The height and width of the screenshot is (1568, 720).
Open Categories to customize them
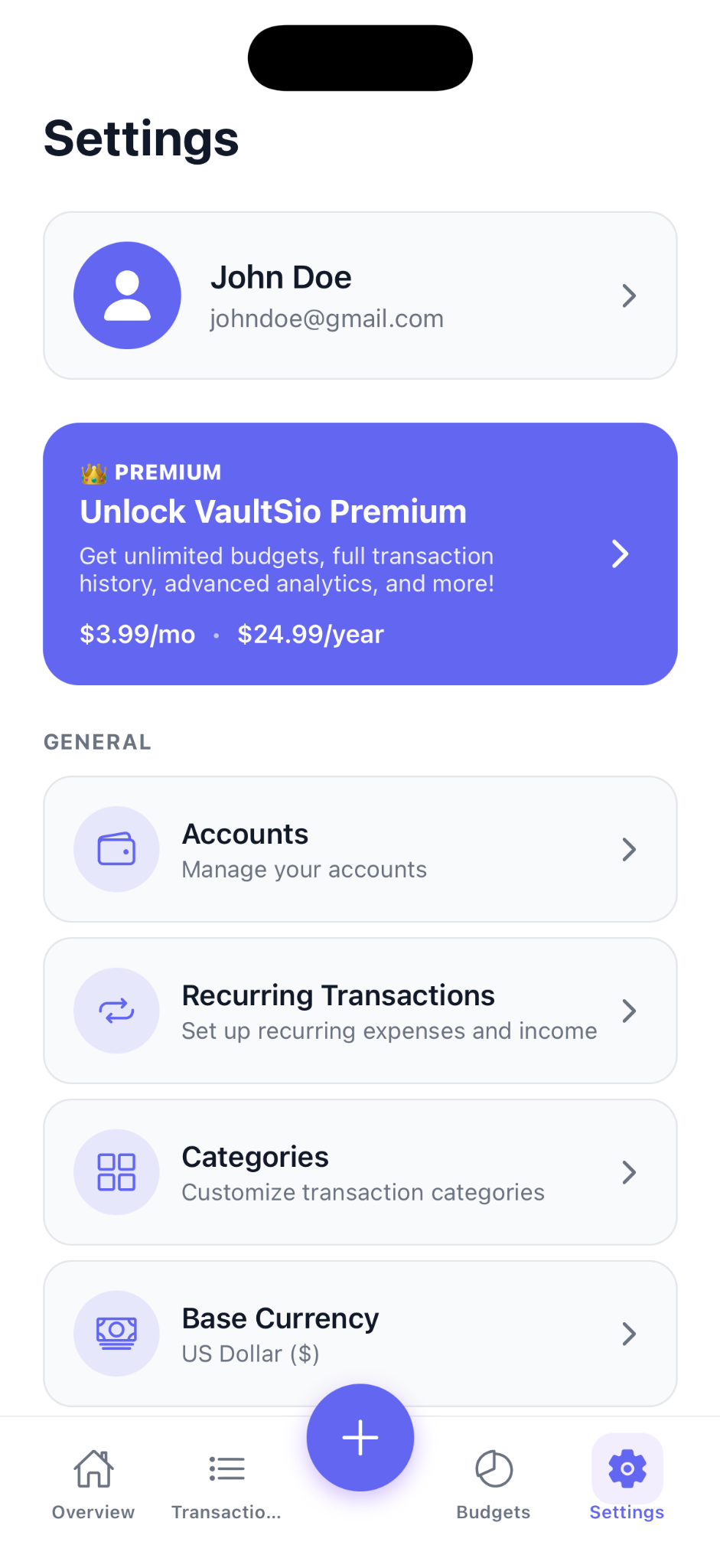360,1172
